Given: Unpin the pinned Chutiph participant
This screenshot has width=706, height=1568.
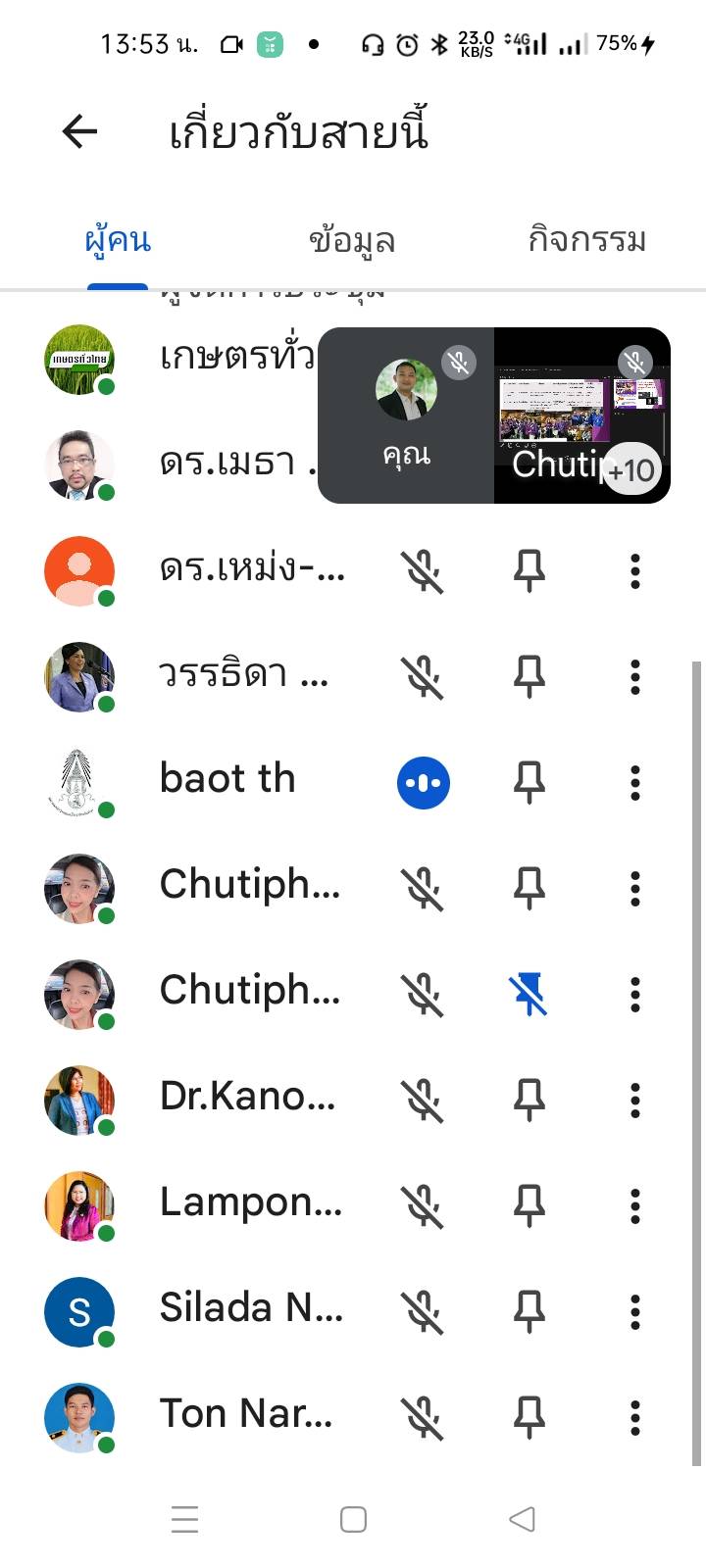Looking at the screenshot, I should coord(529,994).
